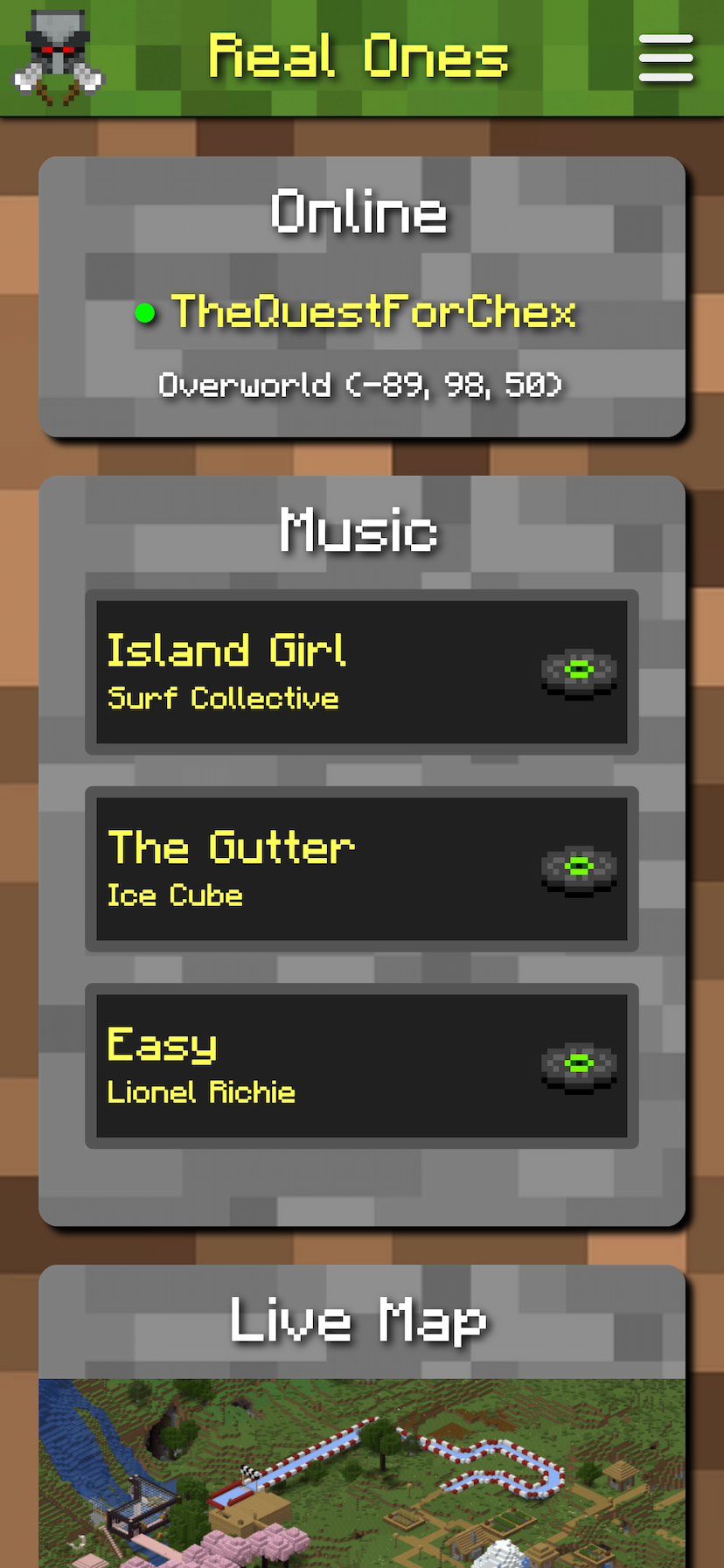The width and height of the screenshot is (724, 1568).
Task: Play Island Girl by Surf Collective
Action: pos(361,672)
